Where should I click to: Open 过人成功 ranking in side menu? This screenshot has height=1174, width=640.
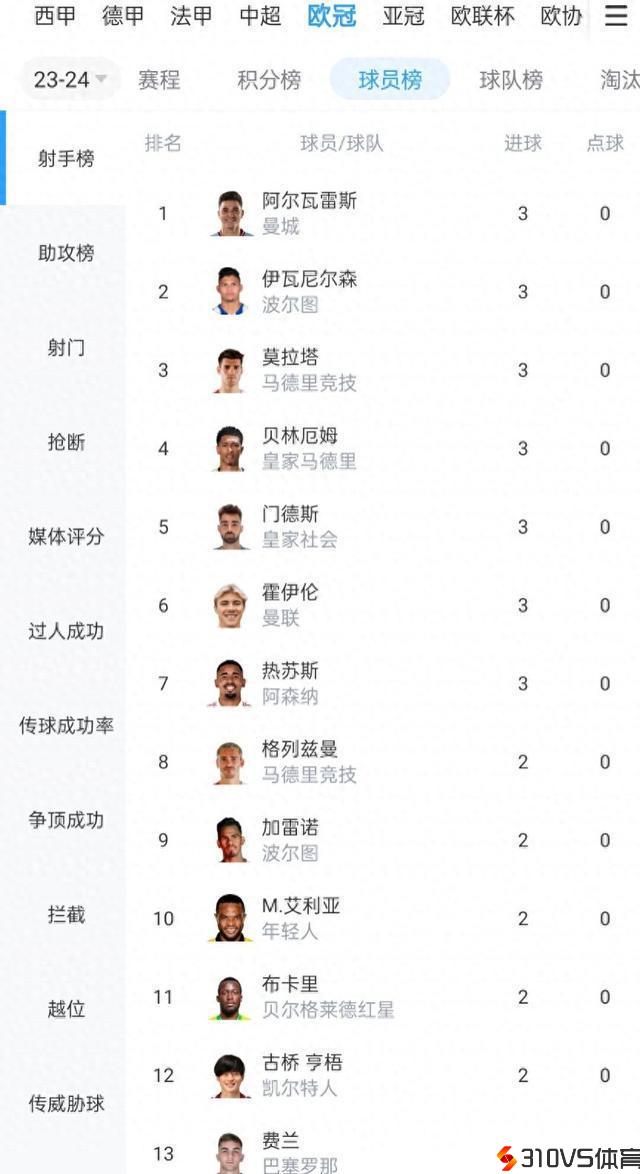pyautogui.click(x=66, y=631)
